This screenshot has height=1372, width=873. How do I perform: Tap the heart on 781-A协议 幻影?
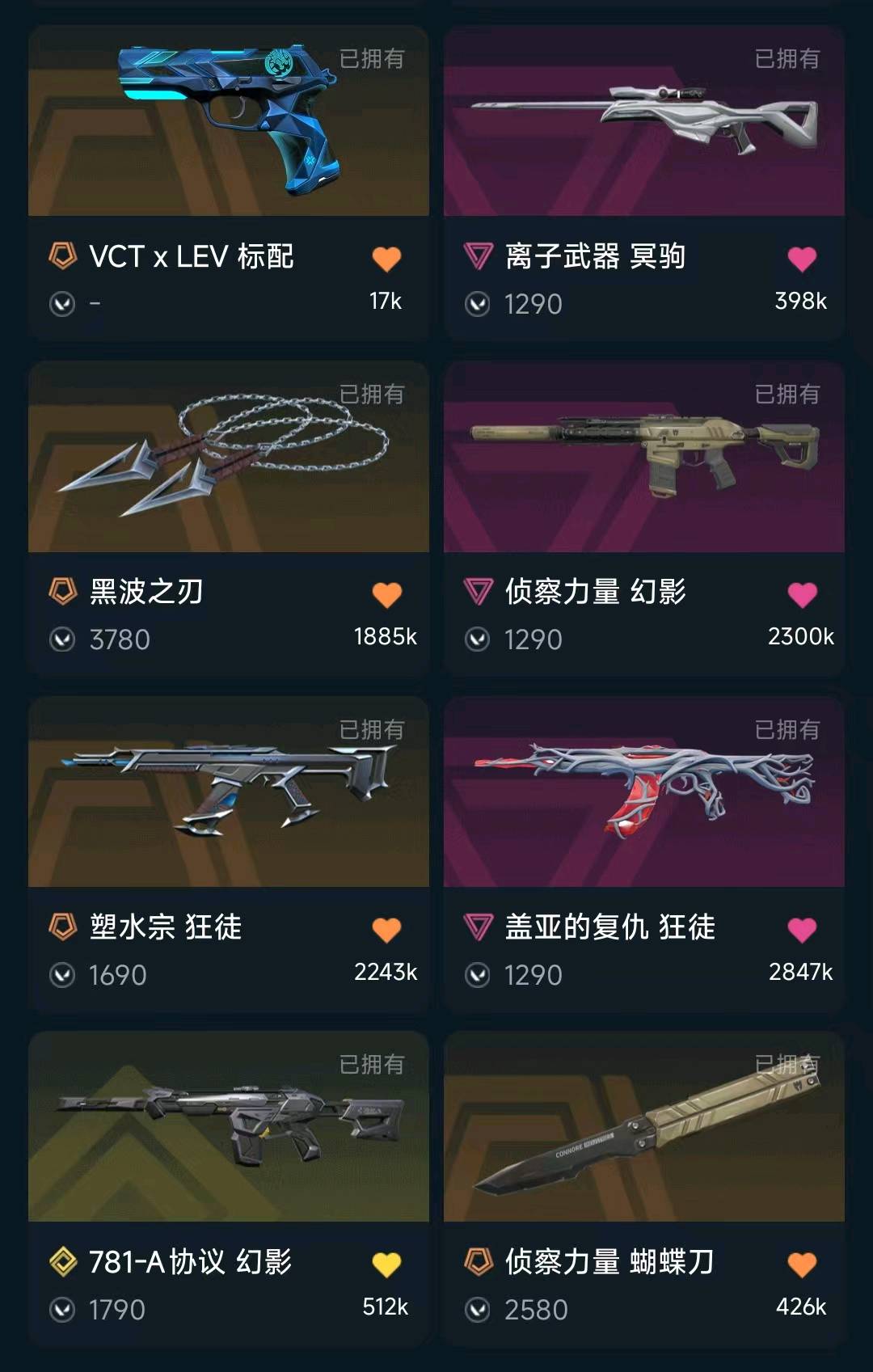pyautogui.click(x=386, y=1264)
